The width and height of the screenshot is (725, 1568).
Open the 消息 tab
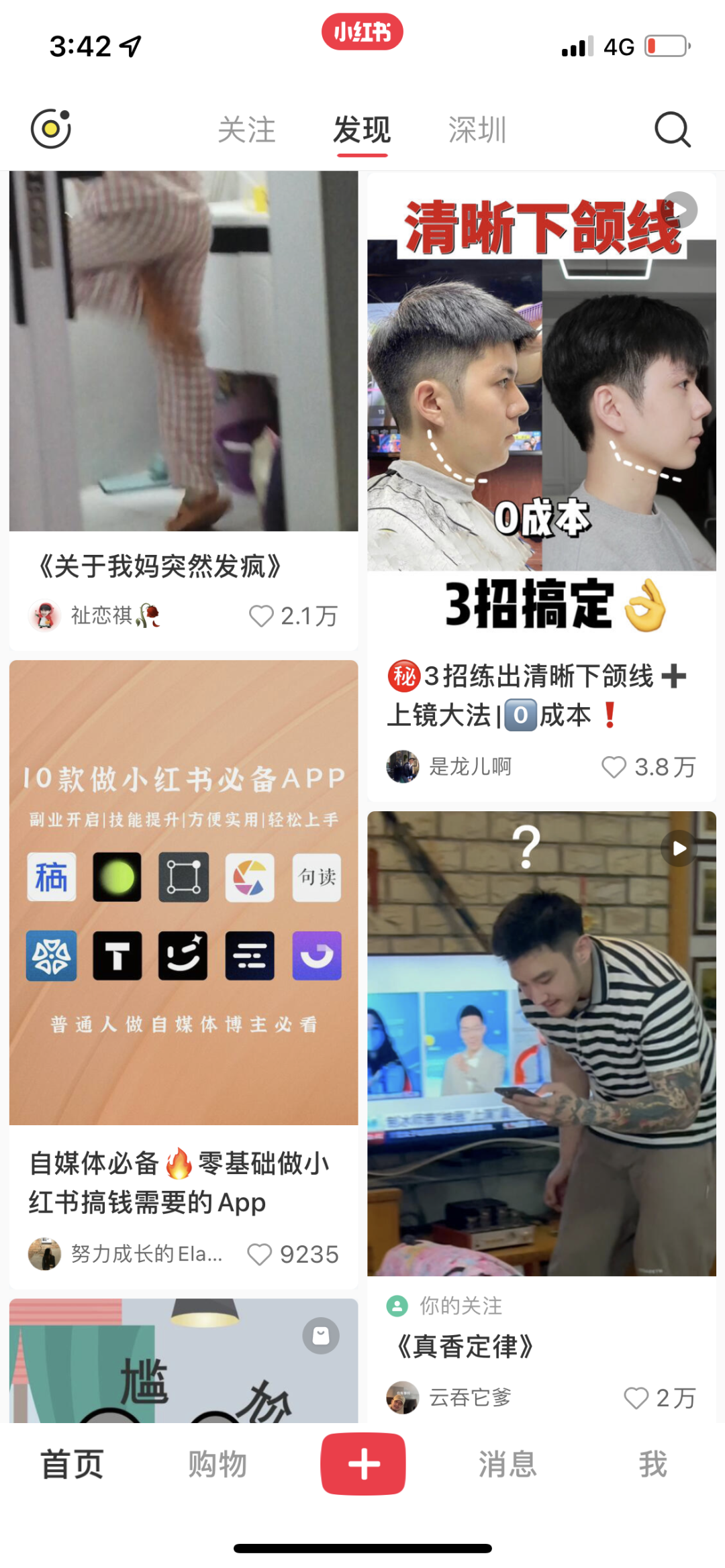[507, 1464]
